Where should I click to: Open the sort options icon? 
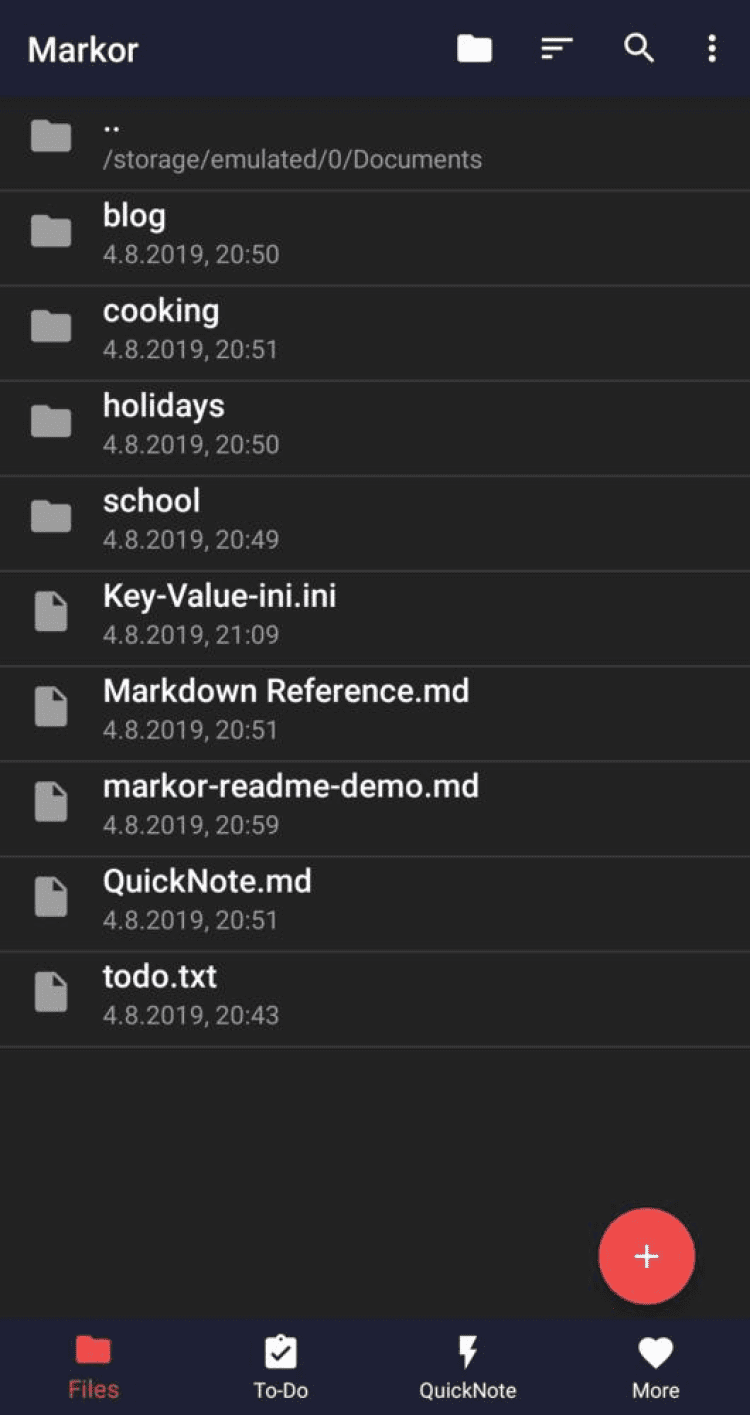(557, 48)
